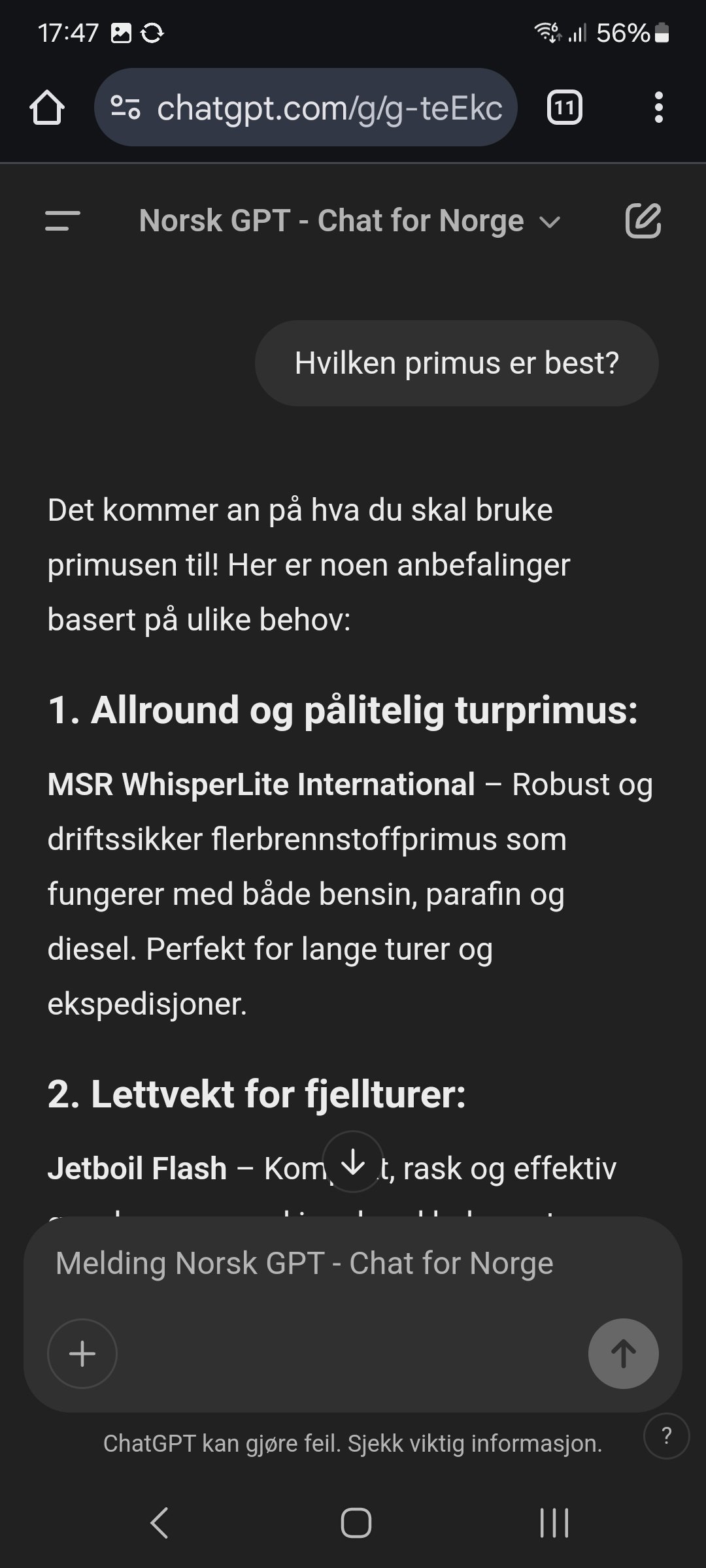Send the message with the arrow button
This screenshot has height=1568, width=706.
pos(623,1354)
